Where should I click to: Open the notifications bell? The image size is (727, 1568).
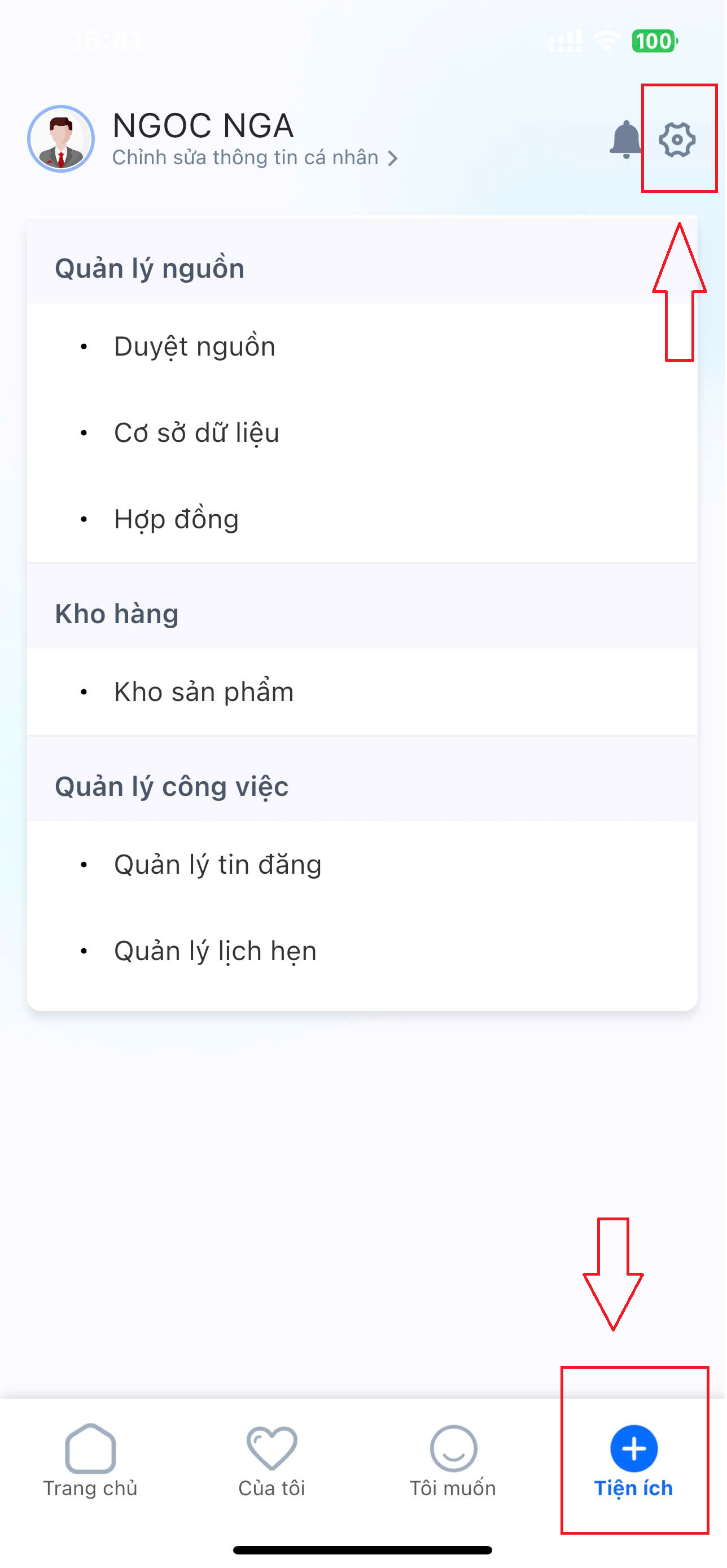[627, 140]
